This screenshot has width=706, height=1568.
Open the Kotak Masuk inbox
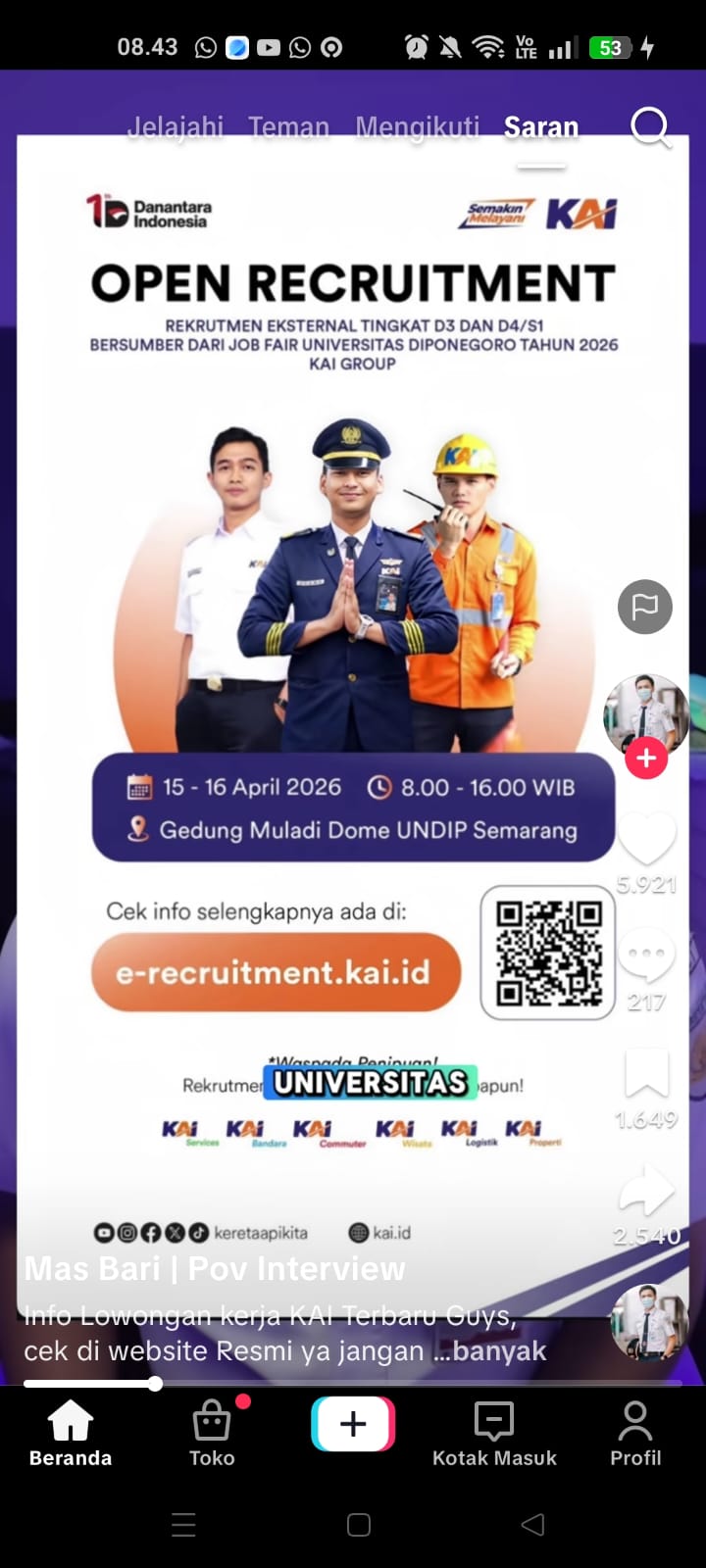point(494,1433)
